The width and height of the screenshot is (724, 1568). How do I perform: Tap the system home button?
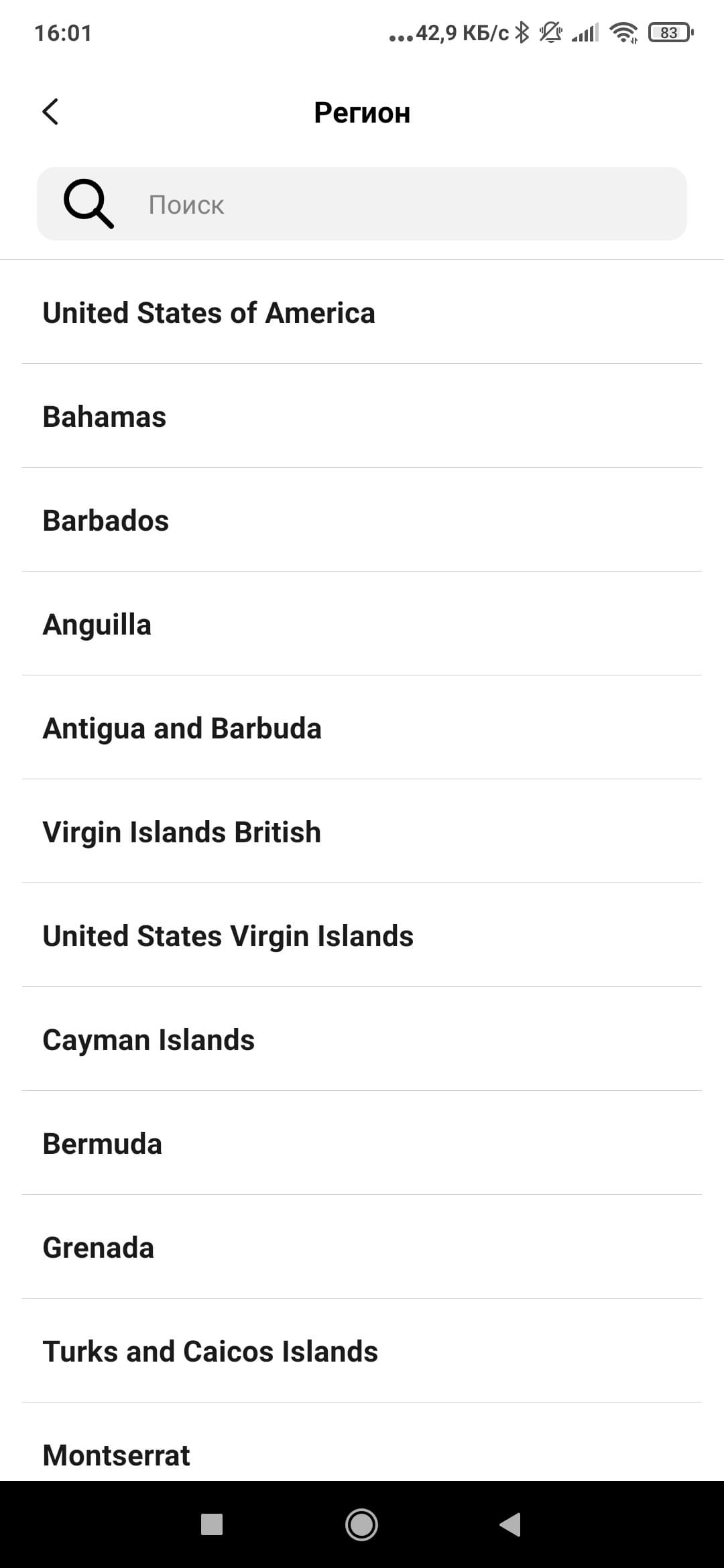[361, 1525]
